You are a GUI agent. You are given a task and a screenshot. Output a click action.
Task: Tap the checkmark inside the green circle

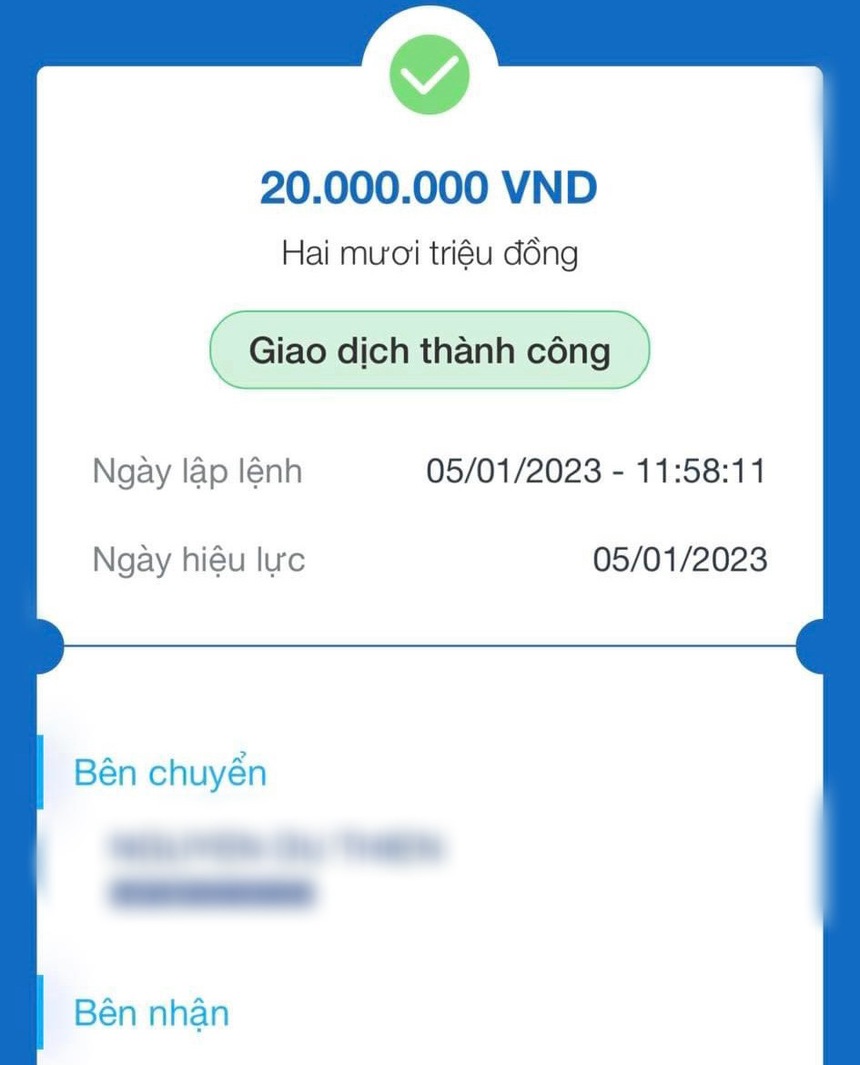pyautogui.click(x=430, y=74)
